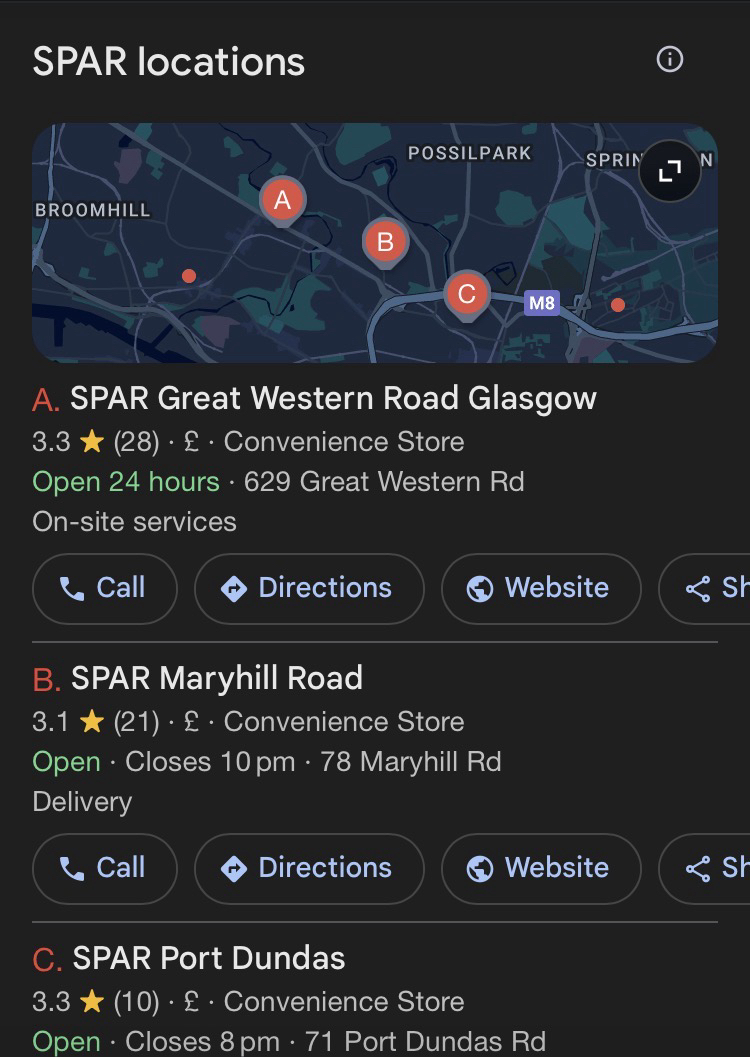
Task: Get directions to SPAR Great Western Road
Action: tap(309, 588)
